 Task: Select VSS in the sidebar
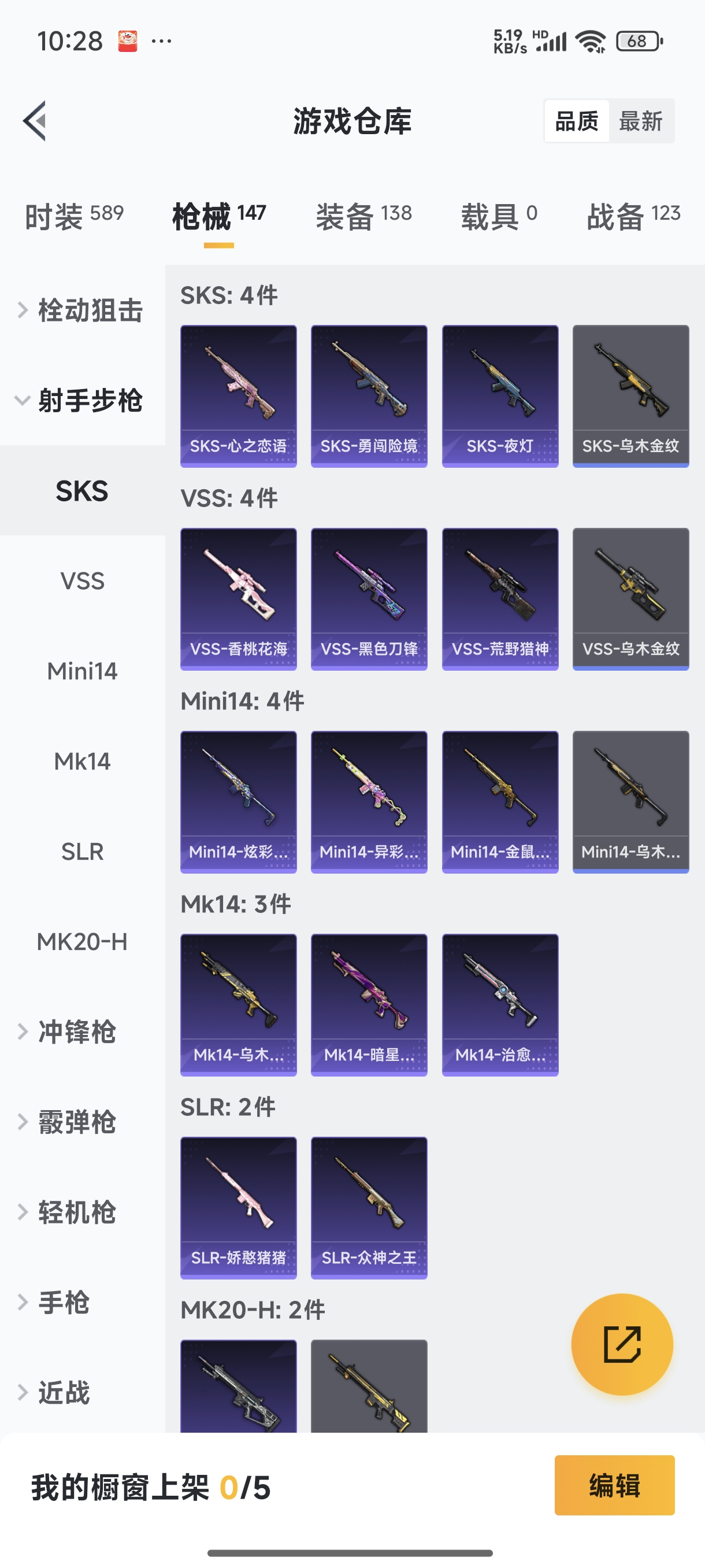coord(82,580)
